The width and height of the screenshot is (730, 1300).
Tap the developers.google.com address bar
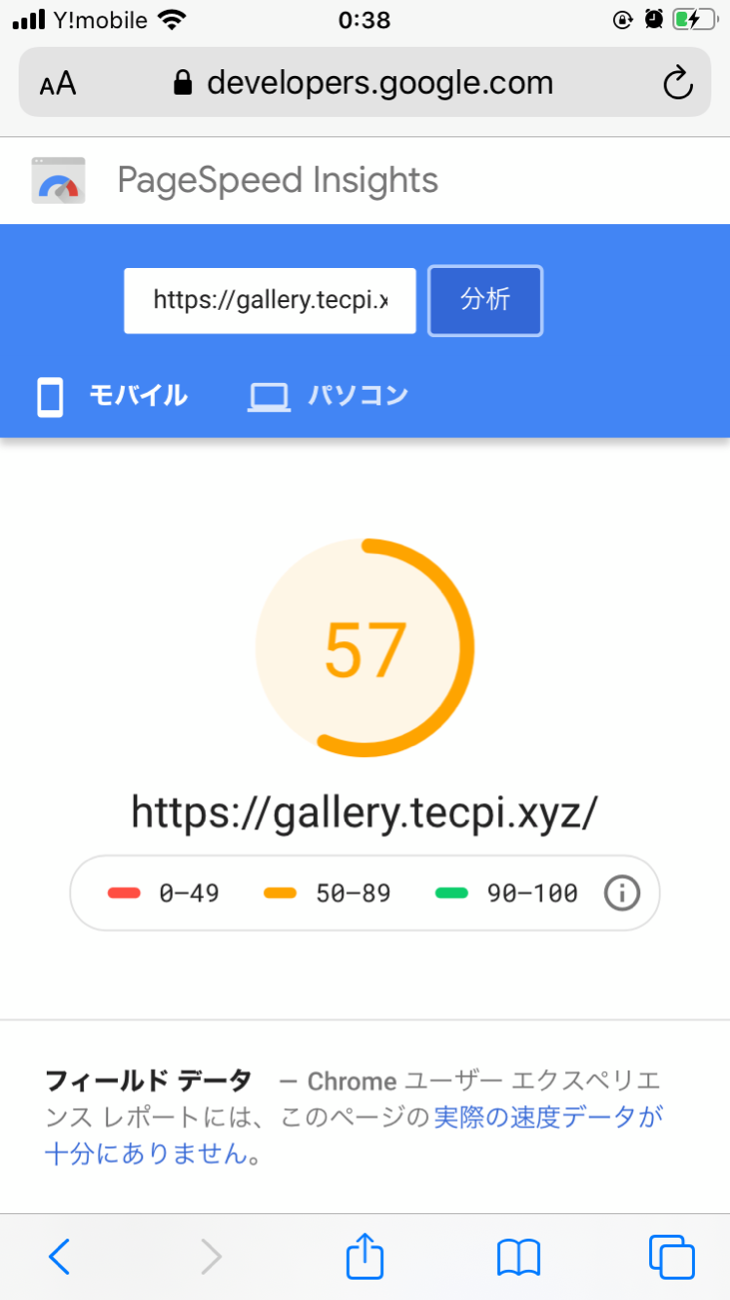point(363,82)
